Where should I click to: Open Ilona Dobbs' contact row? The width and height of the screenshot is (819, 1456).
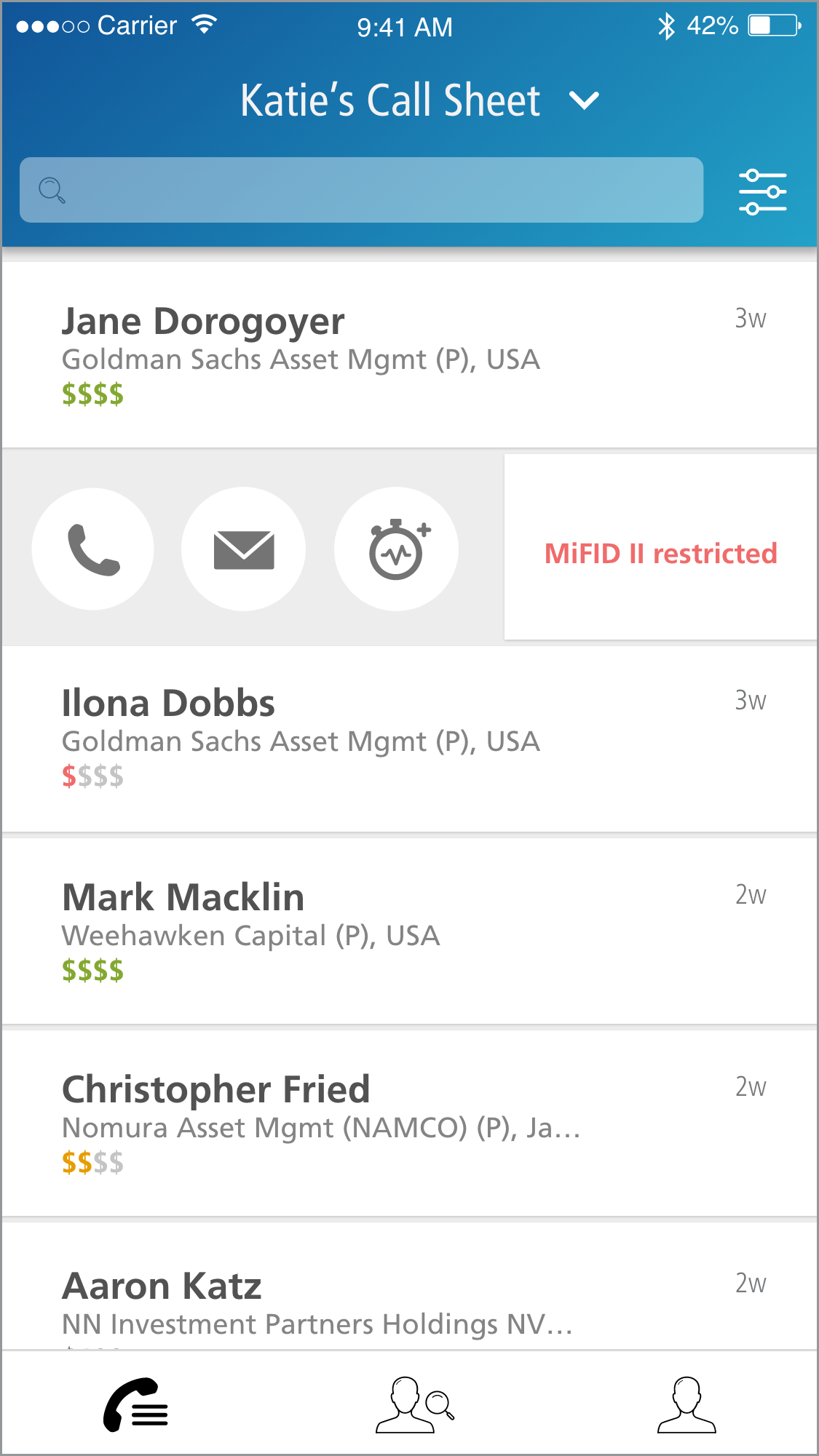click(x=408, y=738)
